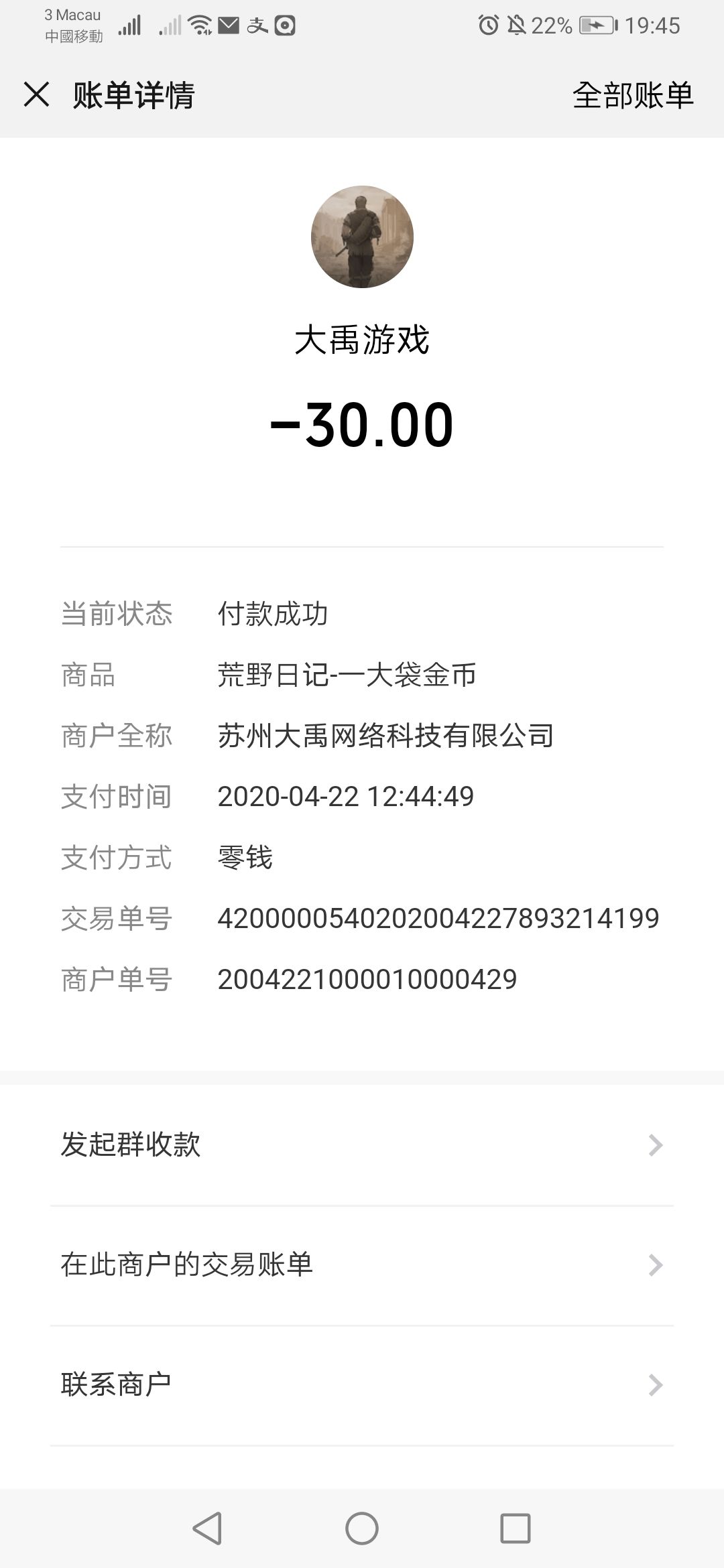The height and width of the screenshot is (1568, 724).
Task: Open the 联系商户 row
Action: click(362, 1385)
